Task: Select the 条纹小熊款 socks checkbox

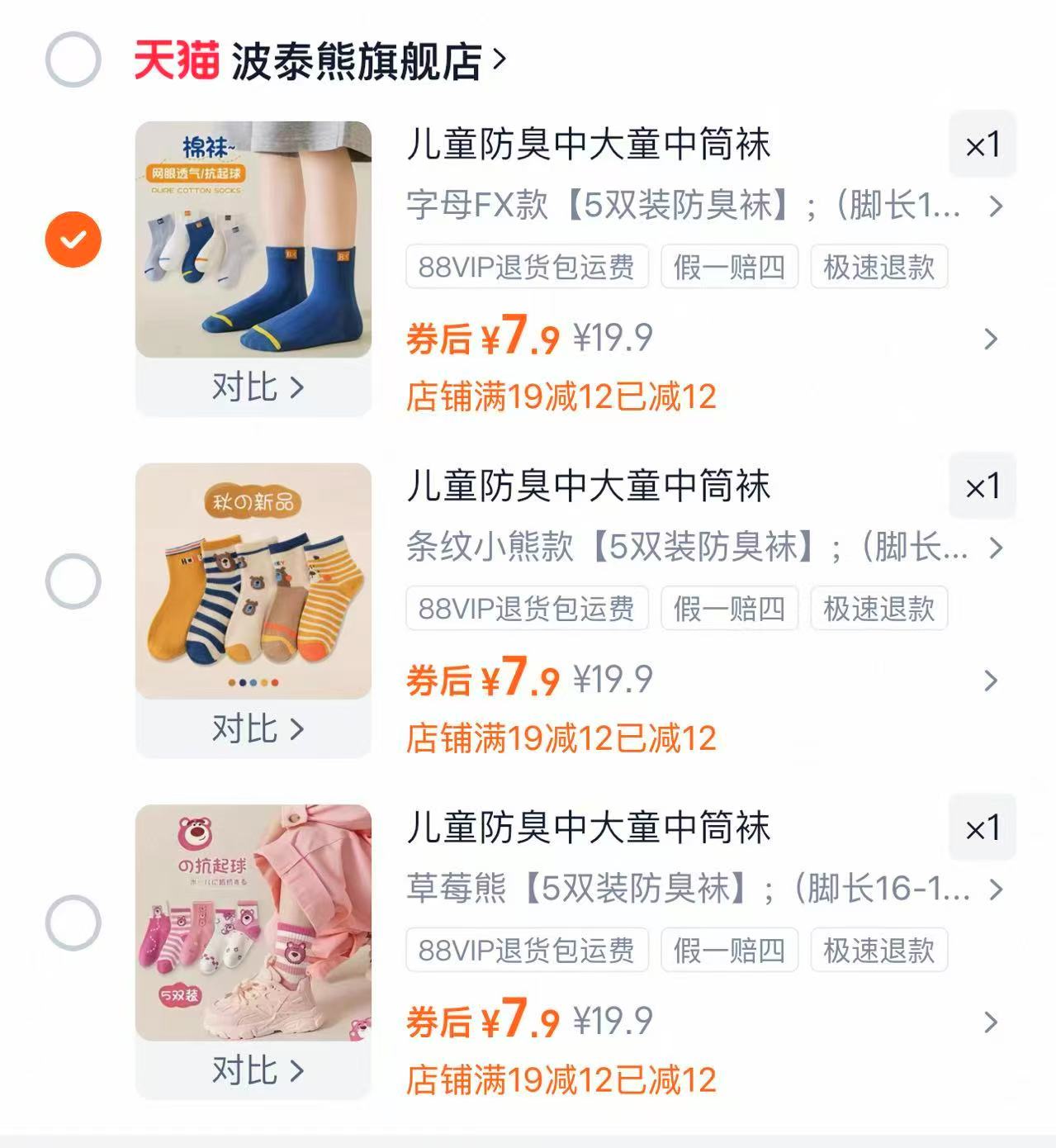Action: (73, 581)
